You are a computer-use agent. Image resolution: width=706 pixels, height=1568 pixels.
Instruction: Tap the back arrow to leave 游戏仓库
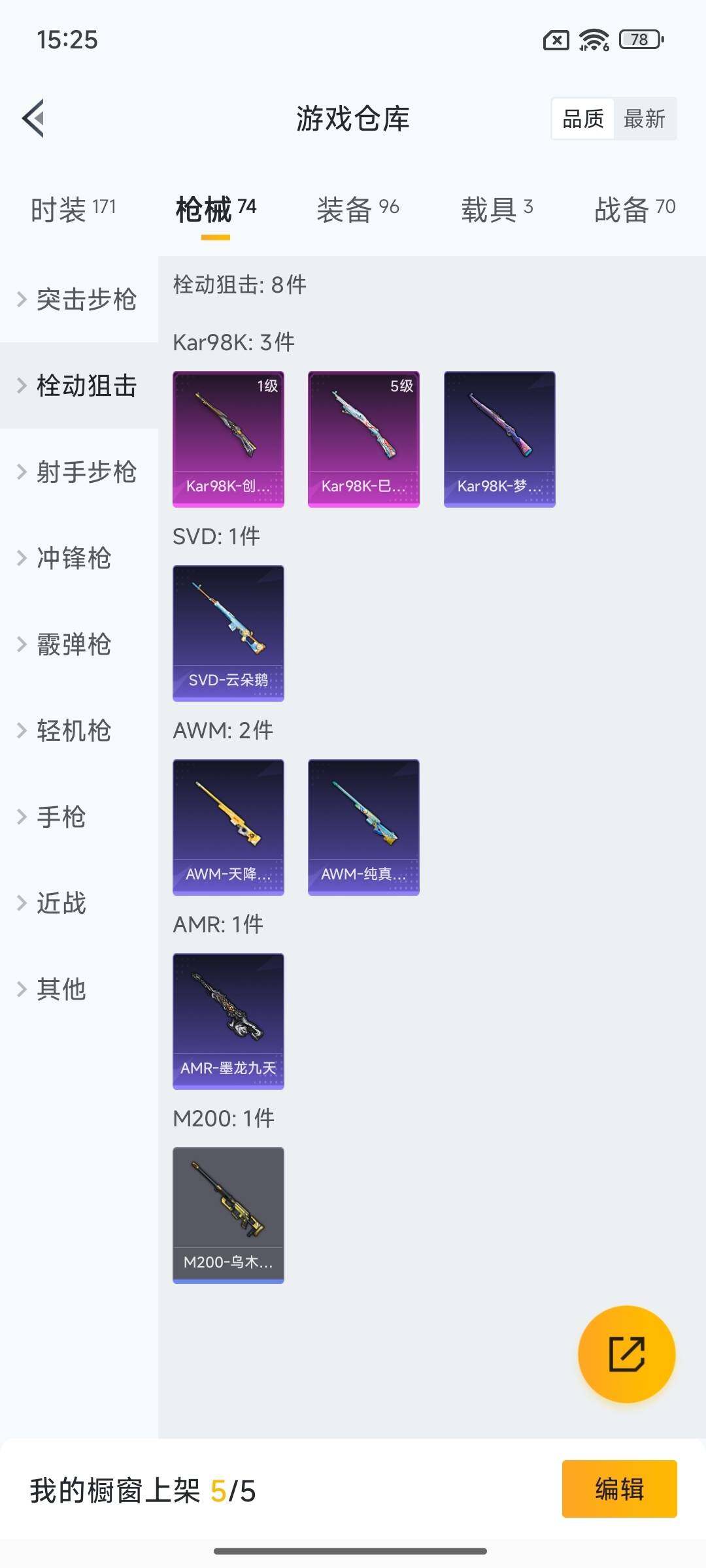[x=31, y=118]
